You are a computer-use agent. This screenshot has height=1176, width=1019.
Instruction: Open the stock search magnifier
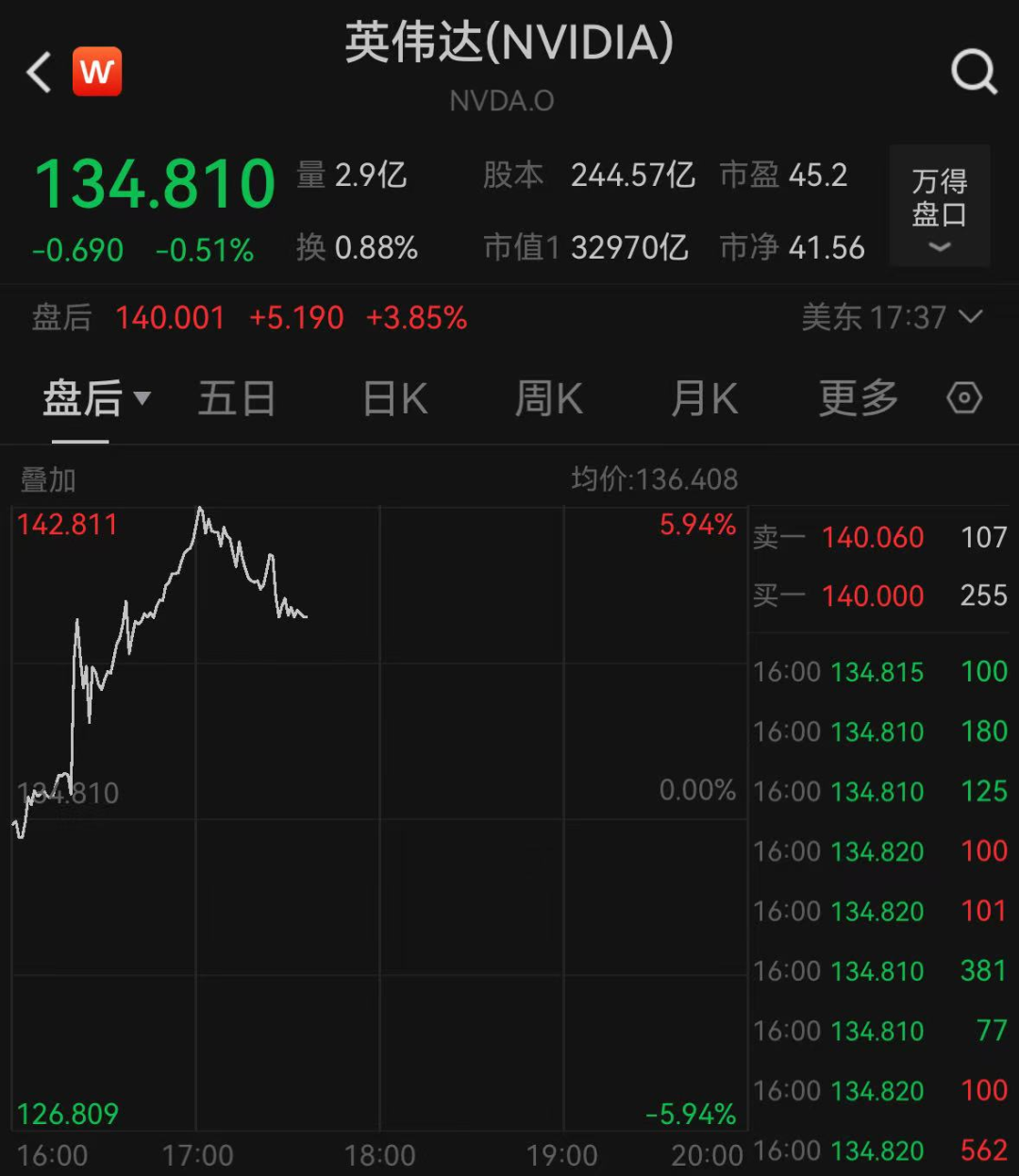coord(974,71)
